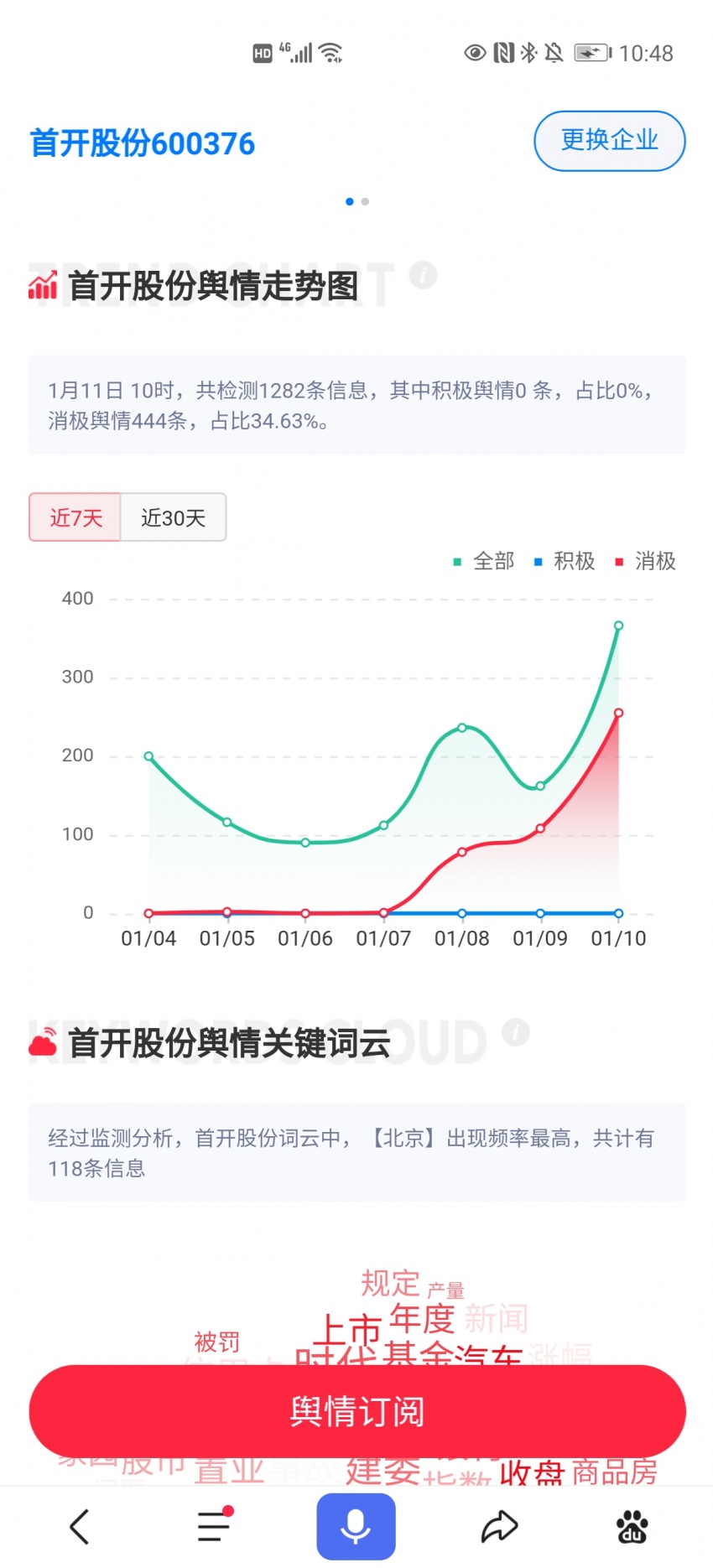Select the 近7天 range
Screen dimensions: 713x1568
[75, 517]
